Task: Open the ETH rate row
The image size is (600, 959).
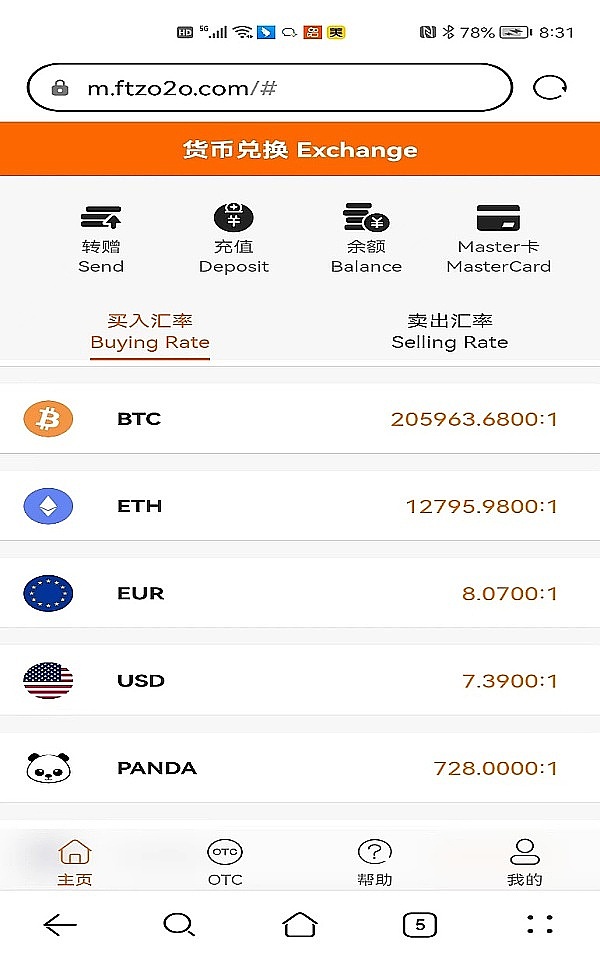Action: click(x=300, y=506)
